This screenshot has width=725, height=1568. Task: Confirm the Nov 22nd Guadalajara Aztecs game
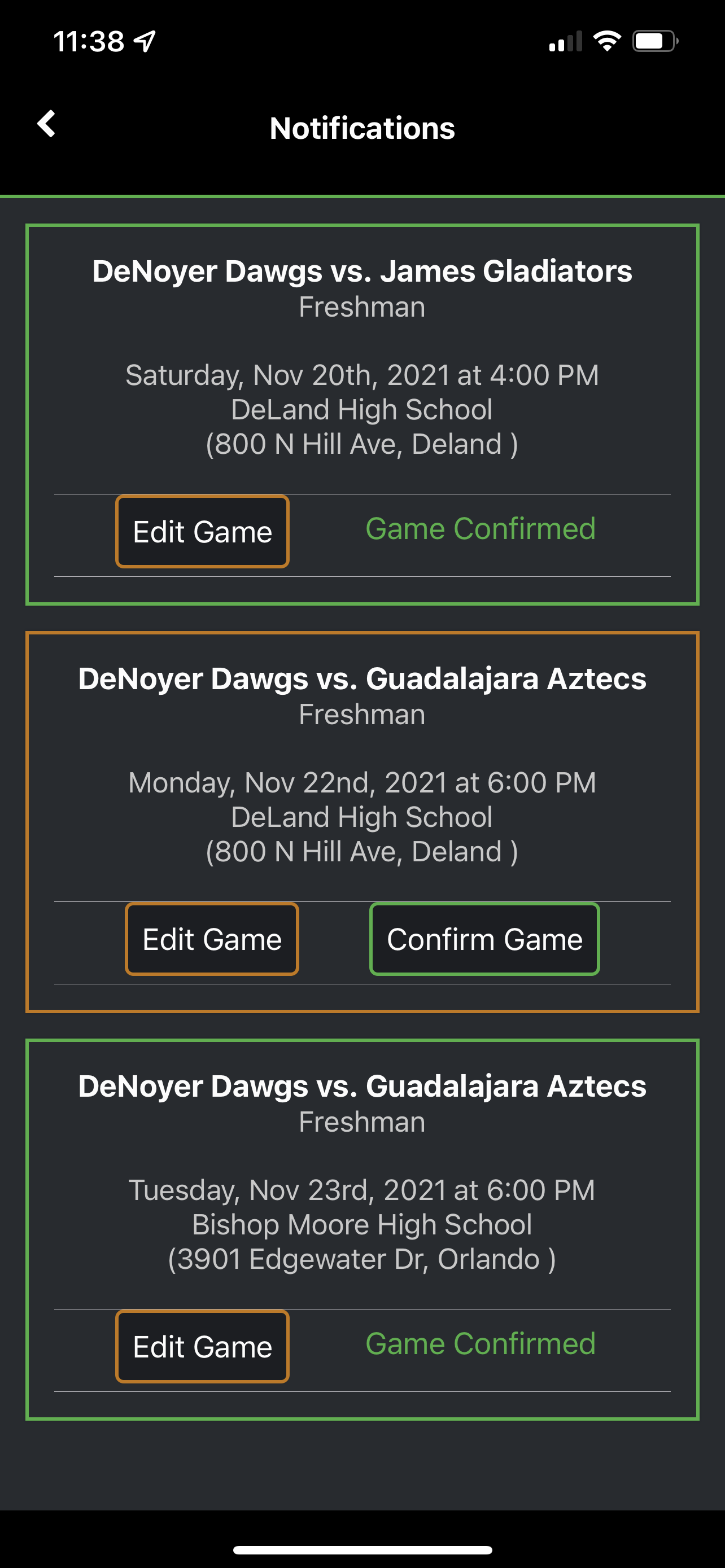[x=484, y=939]
